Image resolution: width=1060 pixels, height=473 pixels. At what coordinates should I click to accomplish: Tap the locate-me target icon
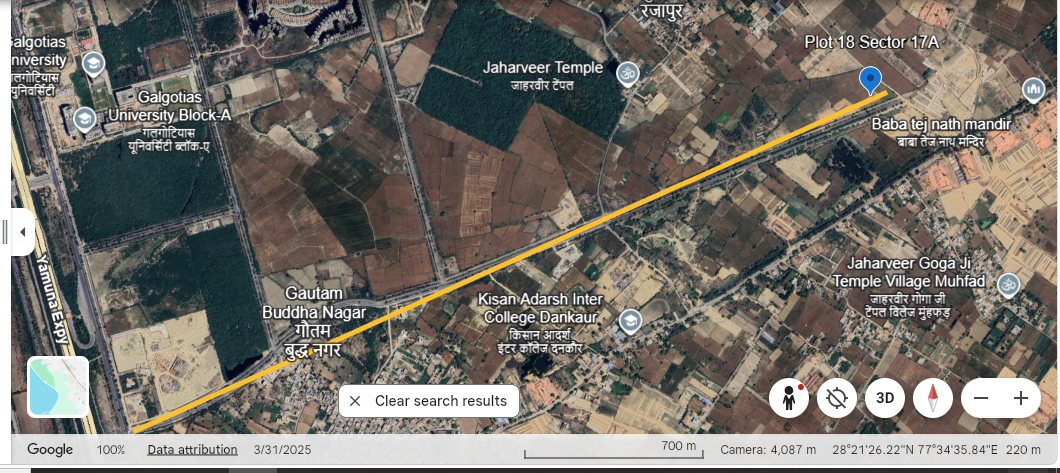pos(836,398)
